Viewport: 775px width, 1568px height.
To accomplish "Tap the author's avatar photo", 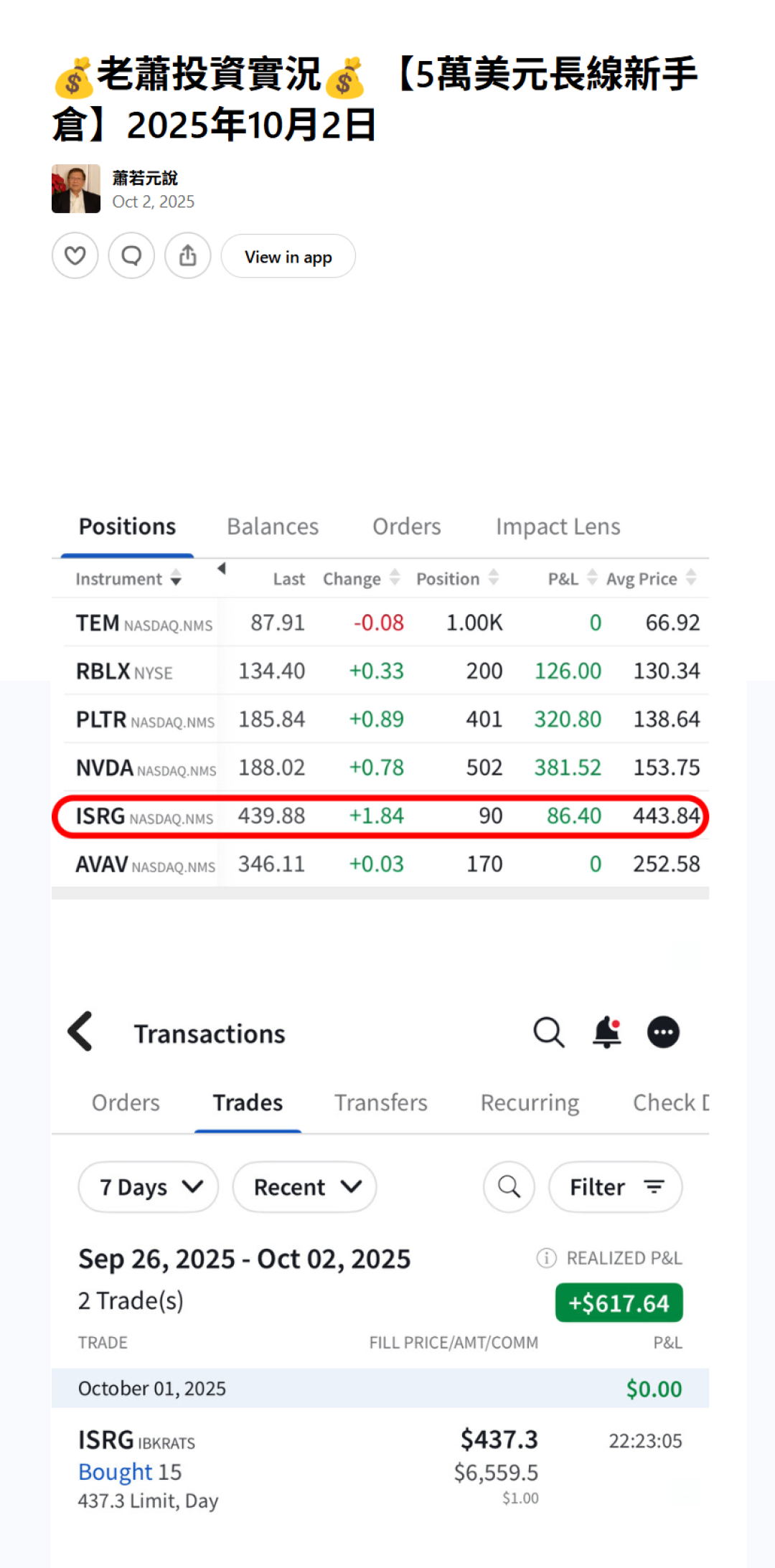I will coord(76,189).
